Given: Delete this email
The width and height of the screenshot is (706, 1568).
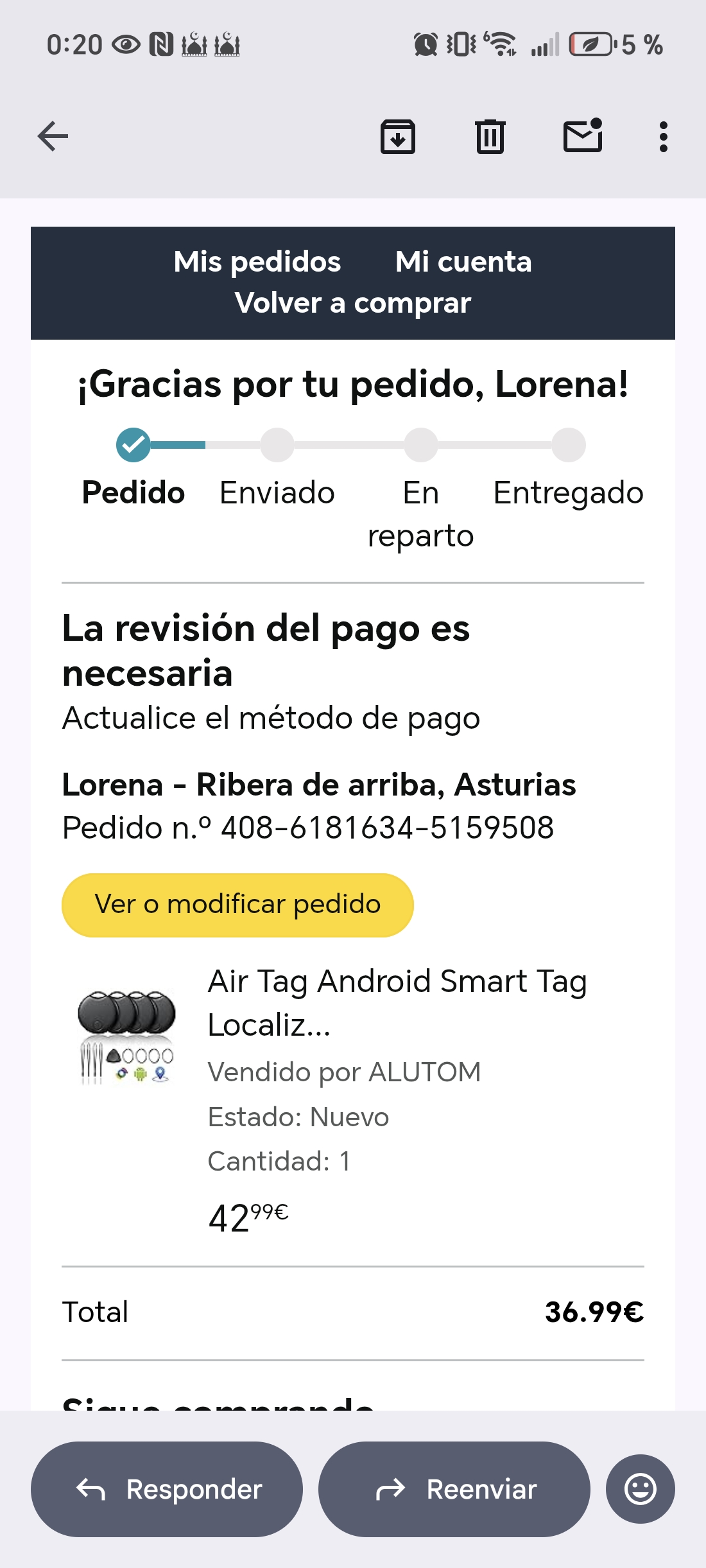Looking at the screenshot, I should coord(490,136).
